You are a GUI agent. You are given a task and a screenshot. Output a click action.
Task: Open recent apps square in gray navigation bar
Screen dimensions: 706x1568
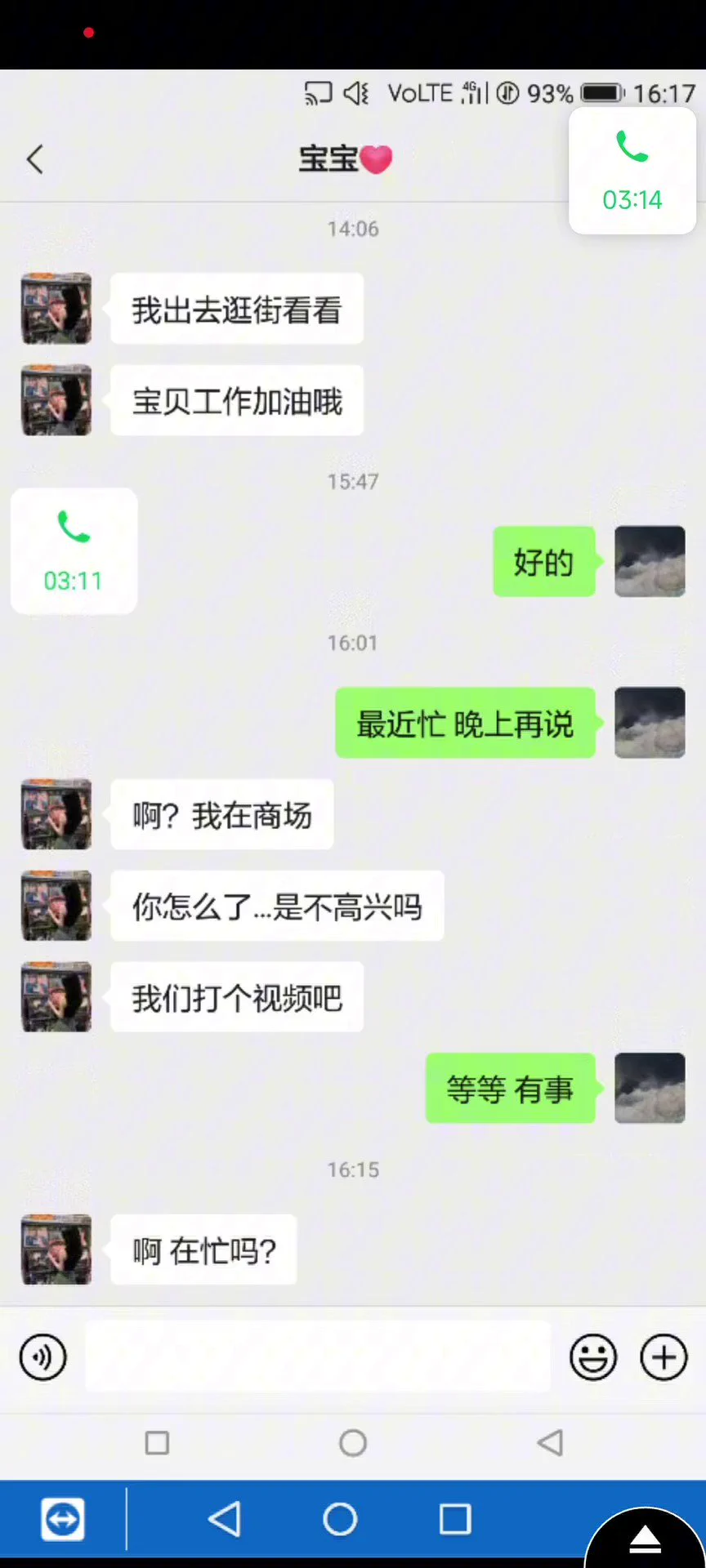click(157, 1443)
